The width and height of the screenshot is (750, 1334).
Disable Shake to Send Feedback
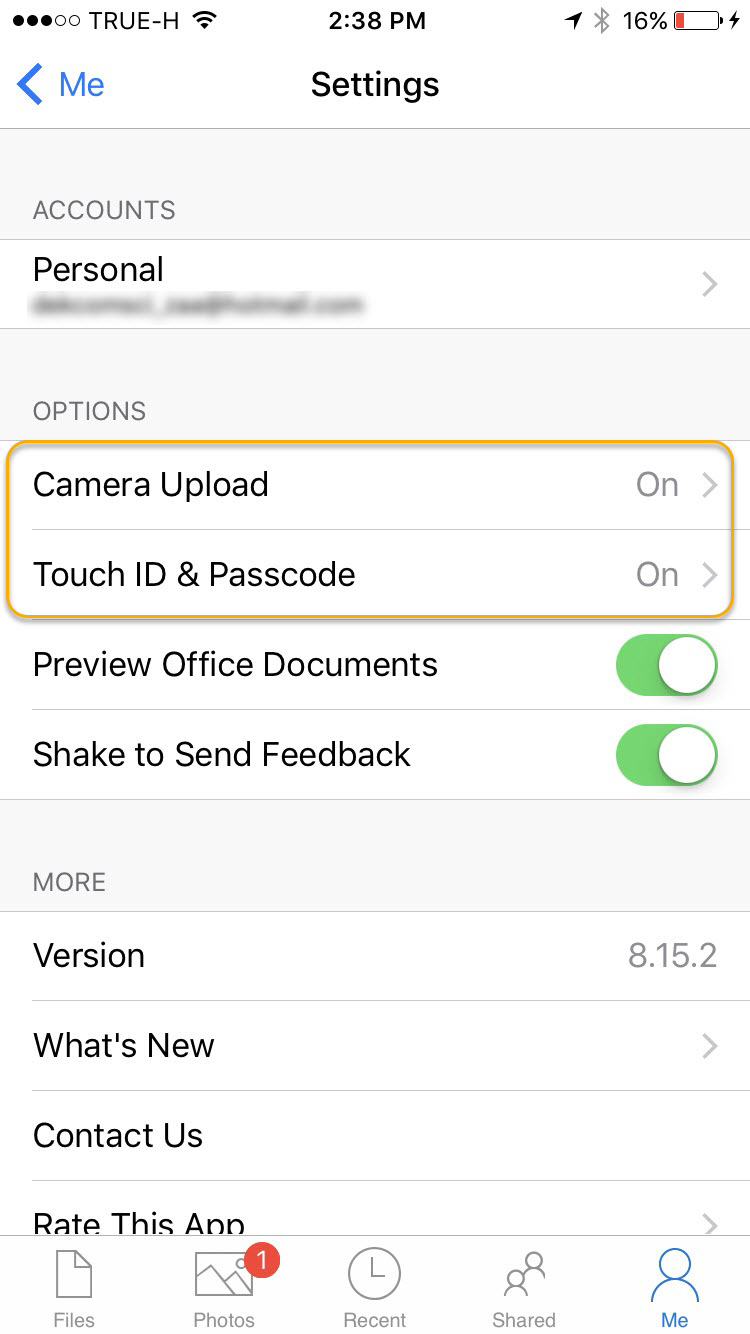tap(667, 755)
